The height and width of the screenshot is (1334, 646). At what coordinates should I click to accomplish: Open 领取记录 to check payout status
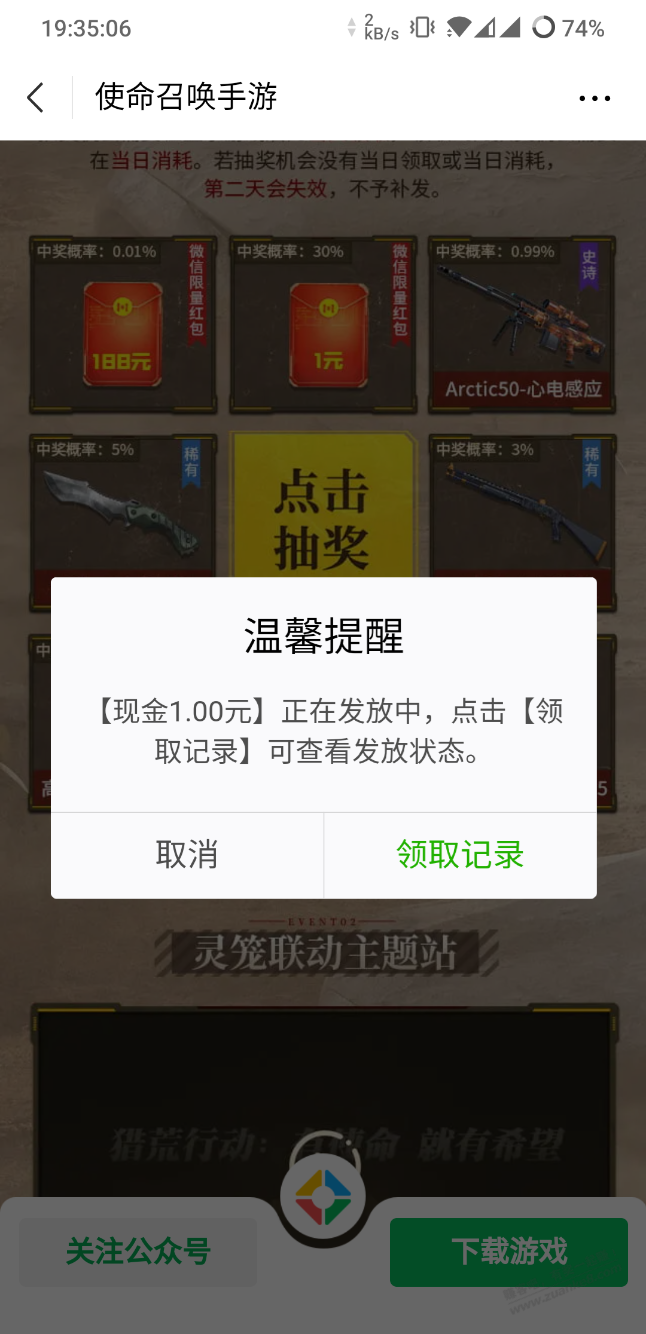(x=460, y=855)
